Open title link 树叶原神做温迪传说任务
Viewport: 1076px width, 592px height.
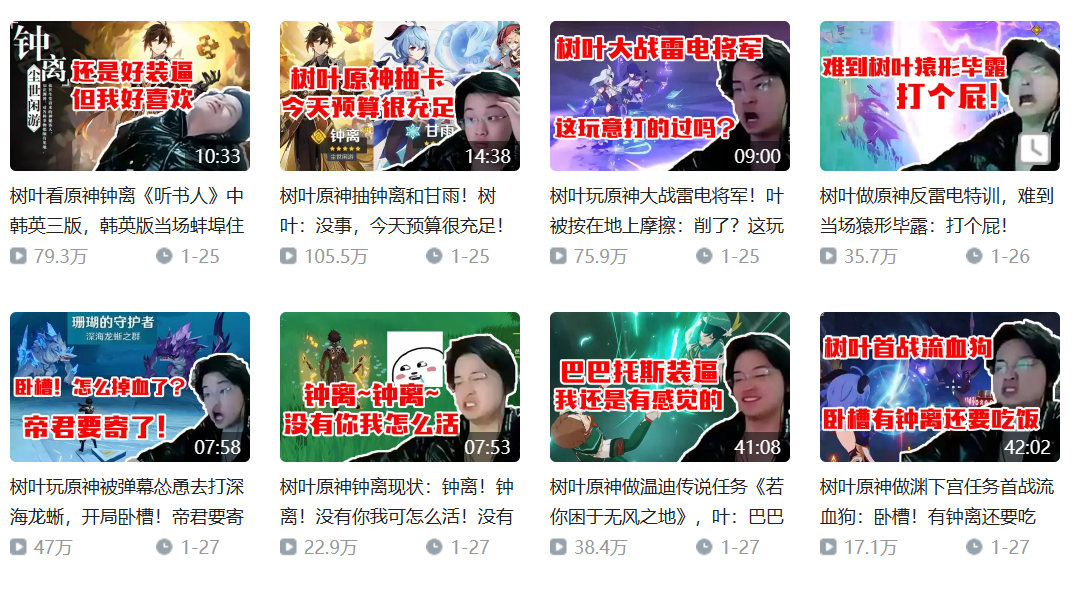pyautogui.click(x=667, y=501)
